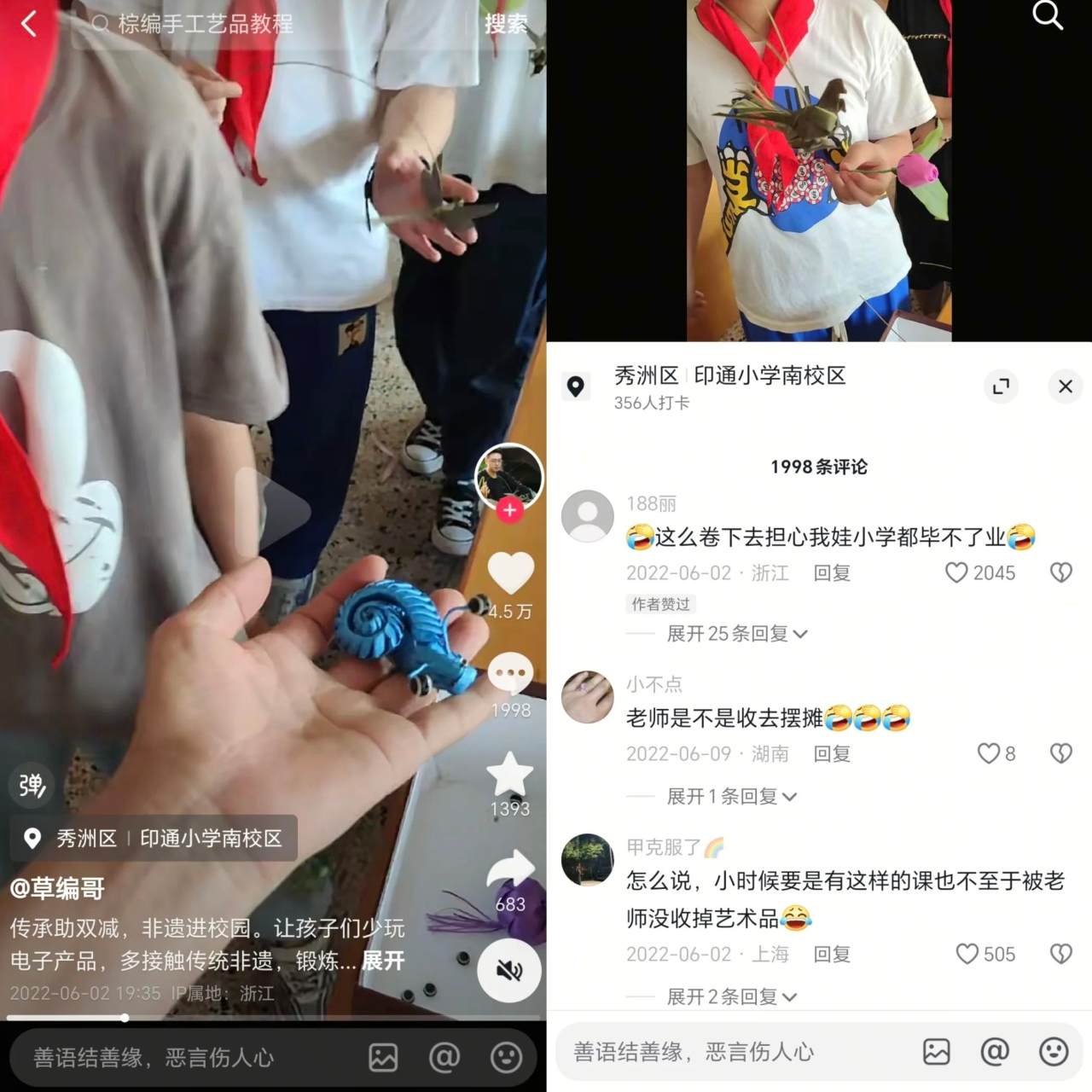Viewport: 1092px width, 1092px height.
Task: Toggle the 弹 bullet comments button
Action: [x=32, y=785]
